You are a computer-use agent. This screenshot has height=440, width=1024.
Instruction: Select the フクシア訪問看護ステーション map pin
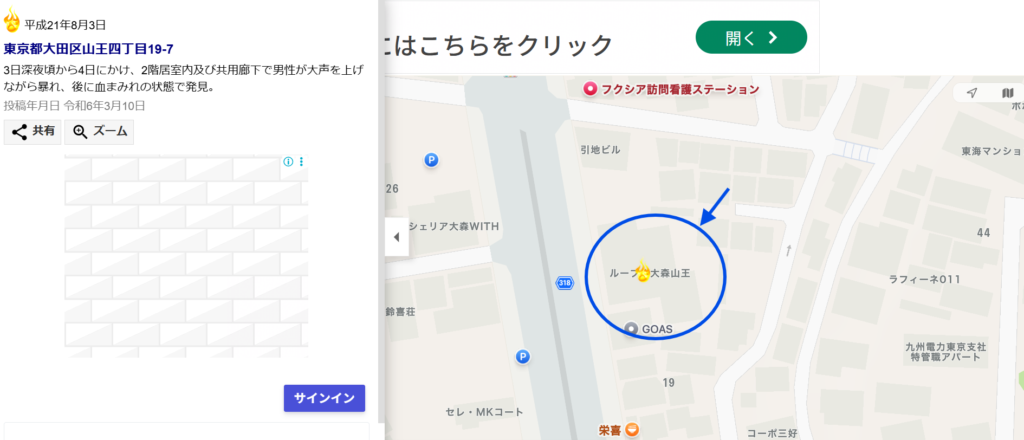tap(590, 89)
